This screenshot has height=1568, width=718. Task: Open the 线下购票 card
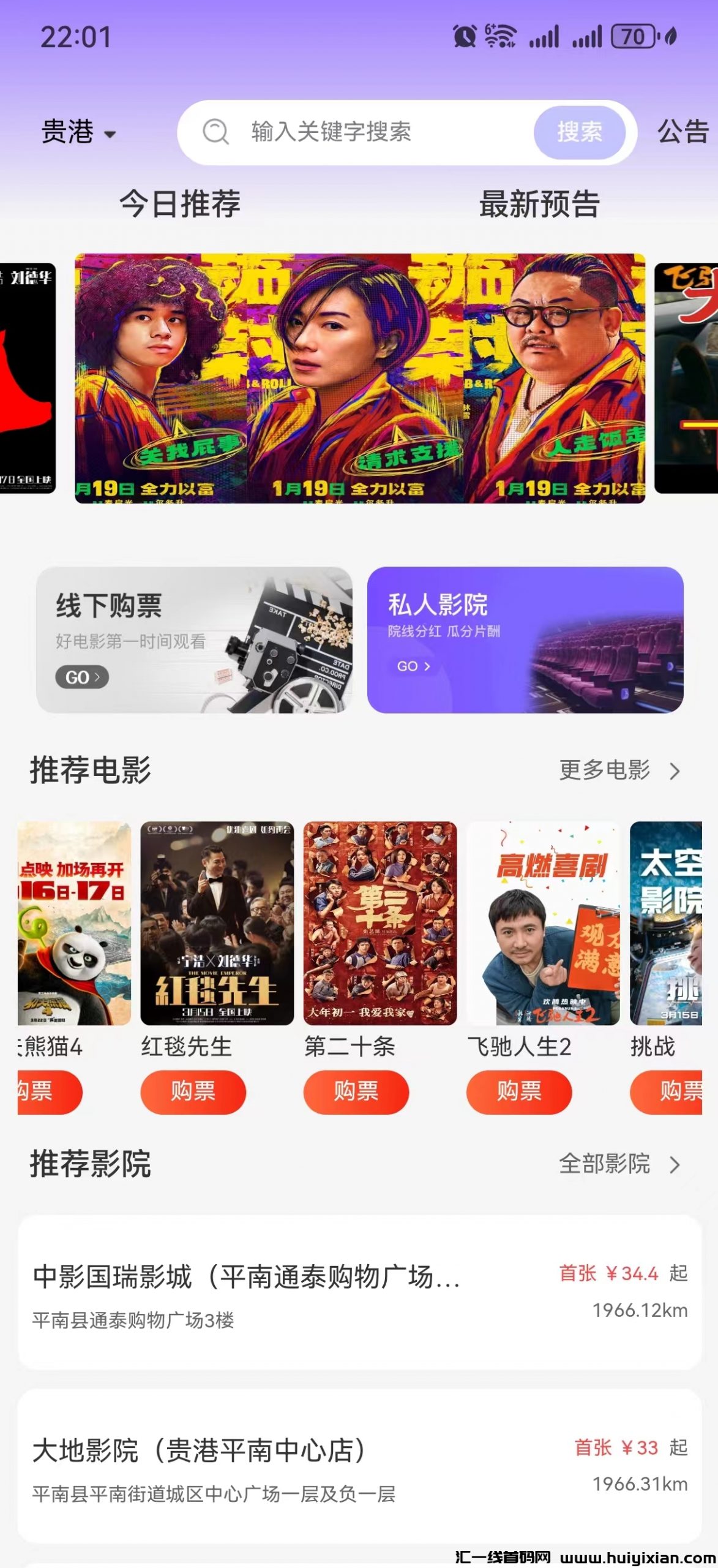(194, 639)
